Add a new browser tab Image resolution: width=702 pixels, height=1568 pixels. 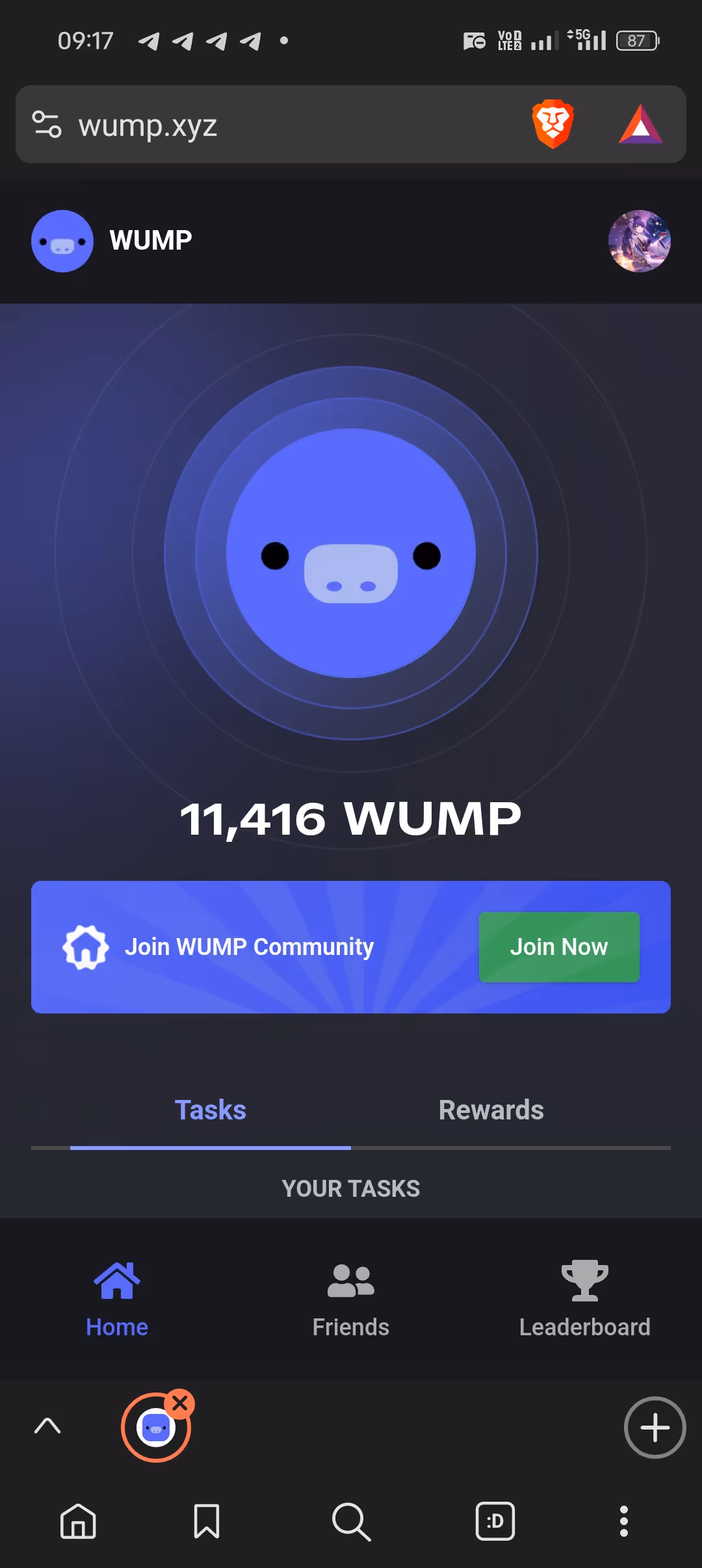(655, 1428)
